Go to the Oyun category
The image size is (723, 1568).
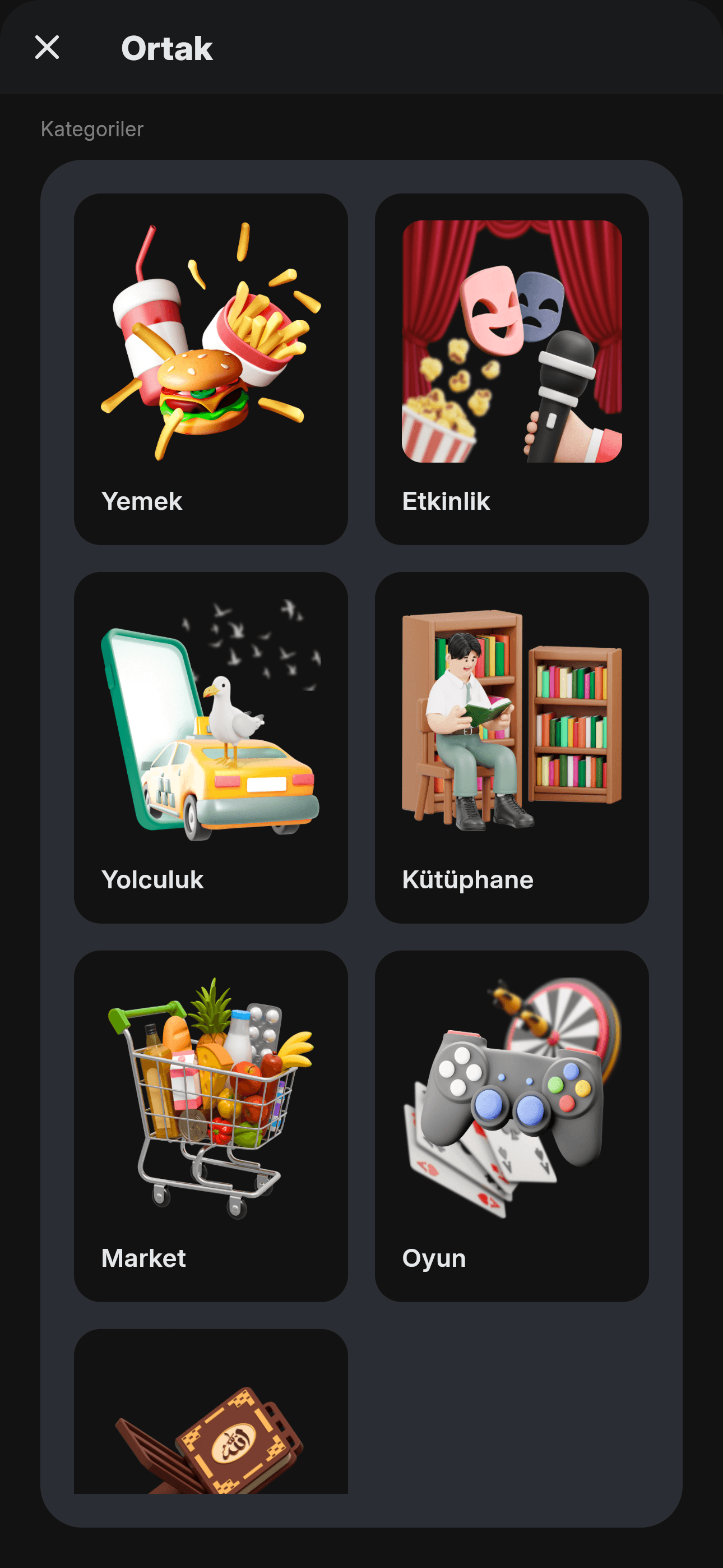pyautogui.click(x=511, y=1126)
